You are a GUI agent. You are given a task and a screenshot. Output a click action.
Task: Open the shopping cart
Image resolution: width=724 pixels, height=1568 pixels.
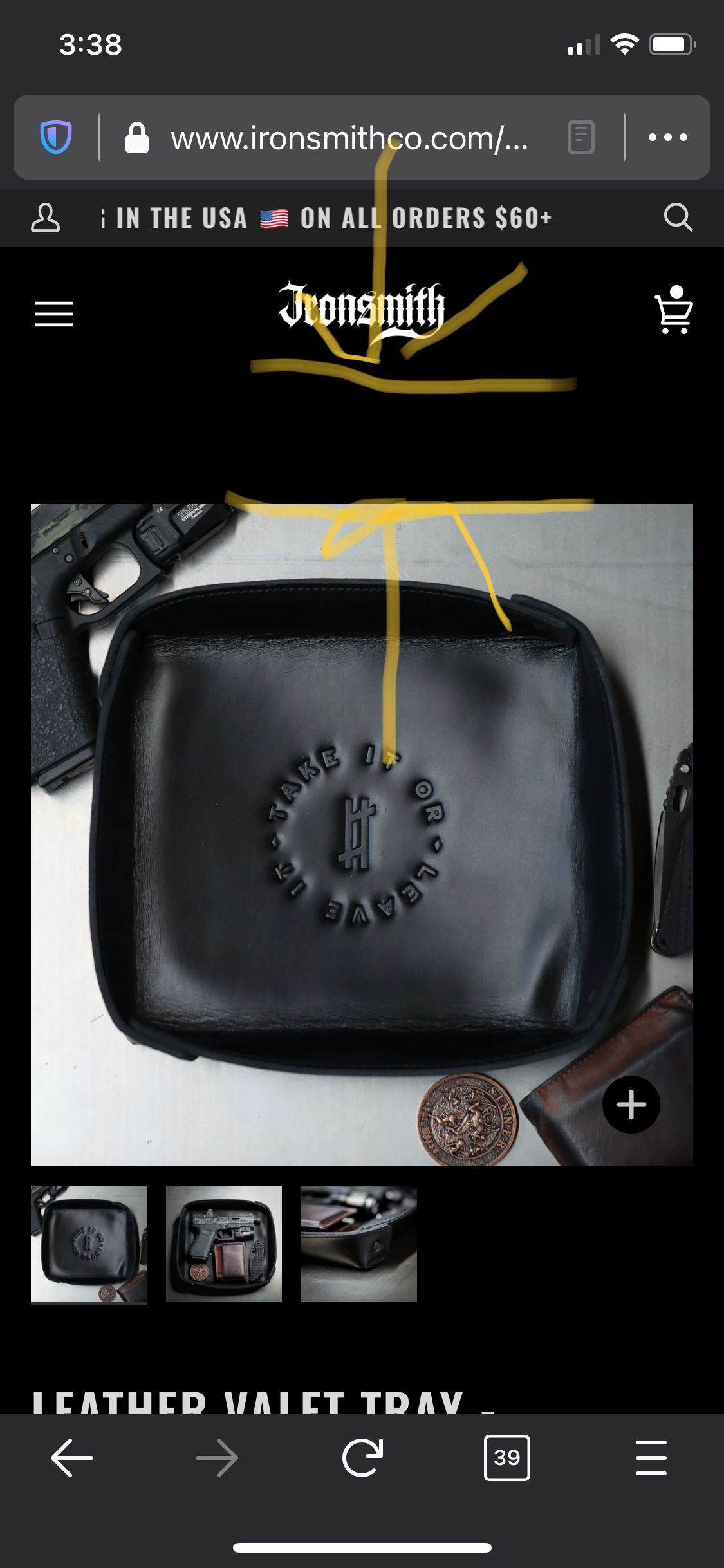[673, 311]
